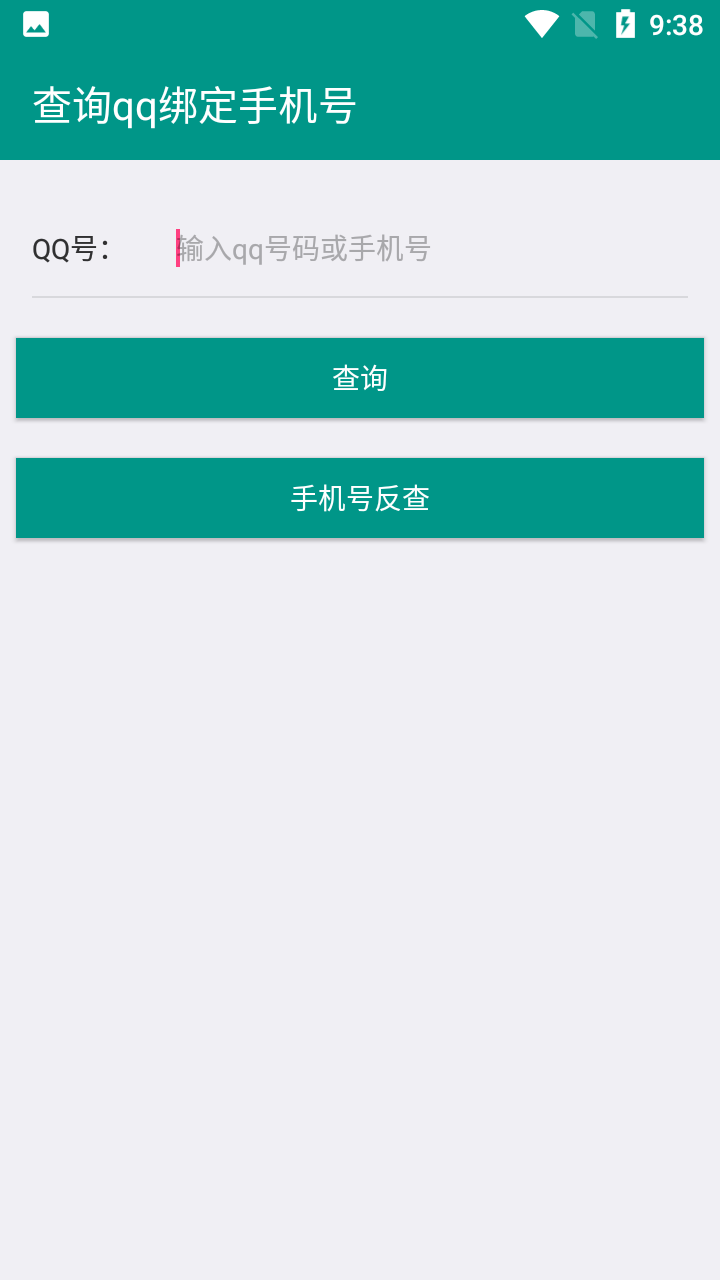Click the pink text cursor in the field
This screenshot has width=720, height=1280.
point(177,249)
